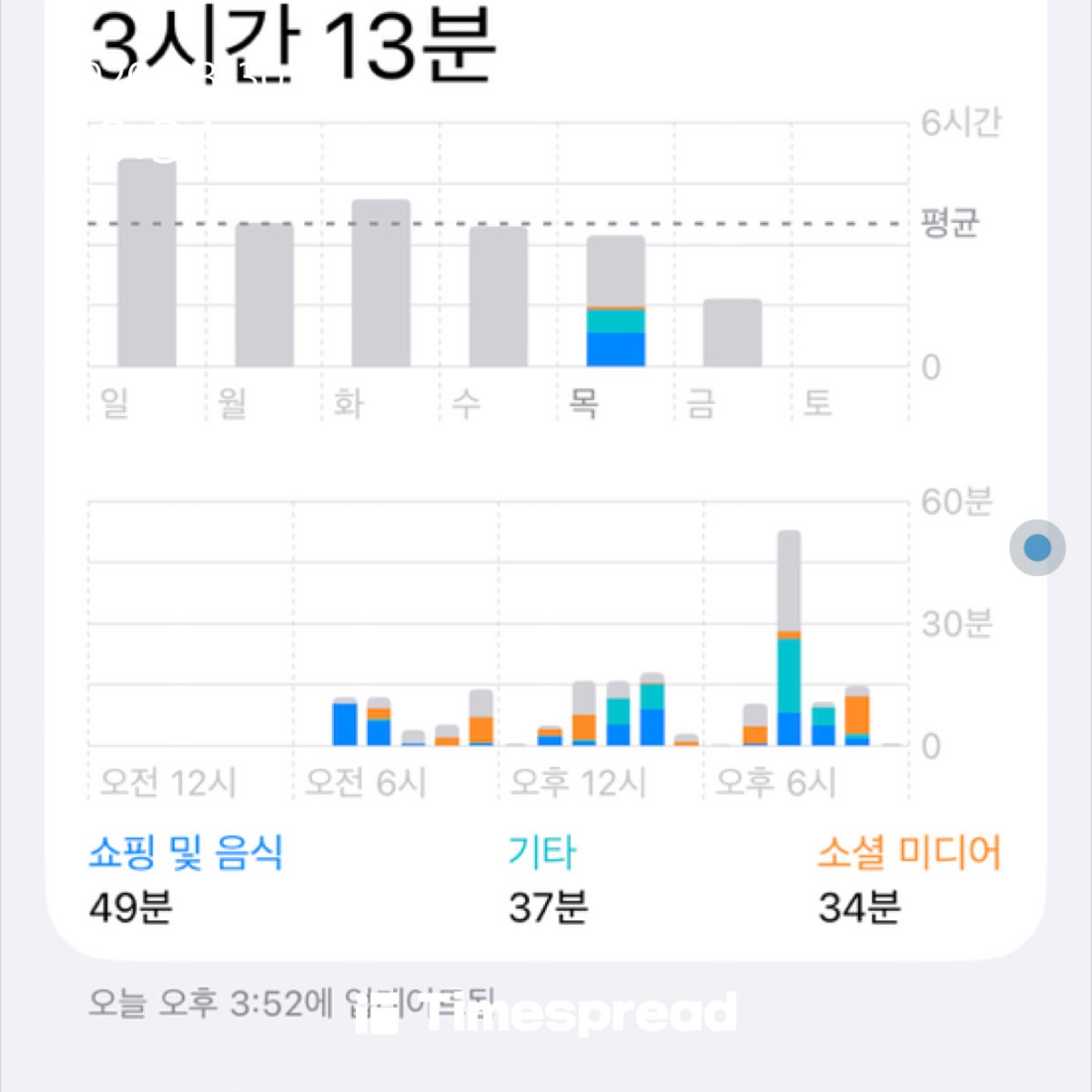Open the AssistiveTouch floating button
1092x1092 pixels.
(x=1036, y=548)
